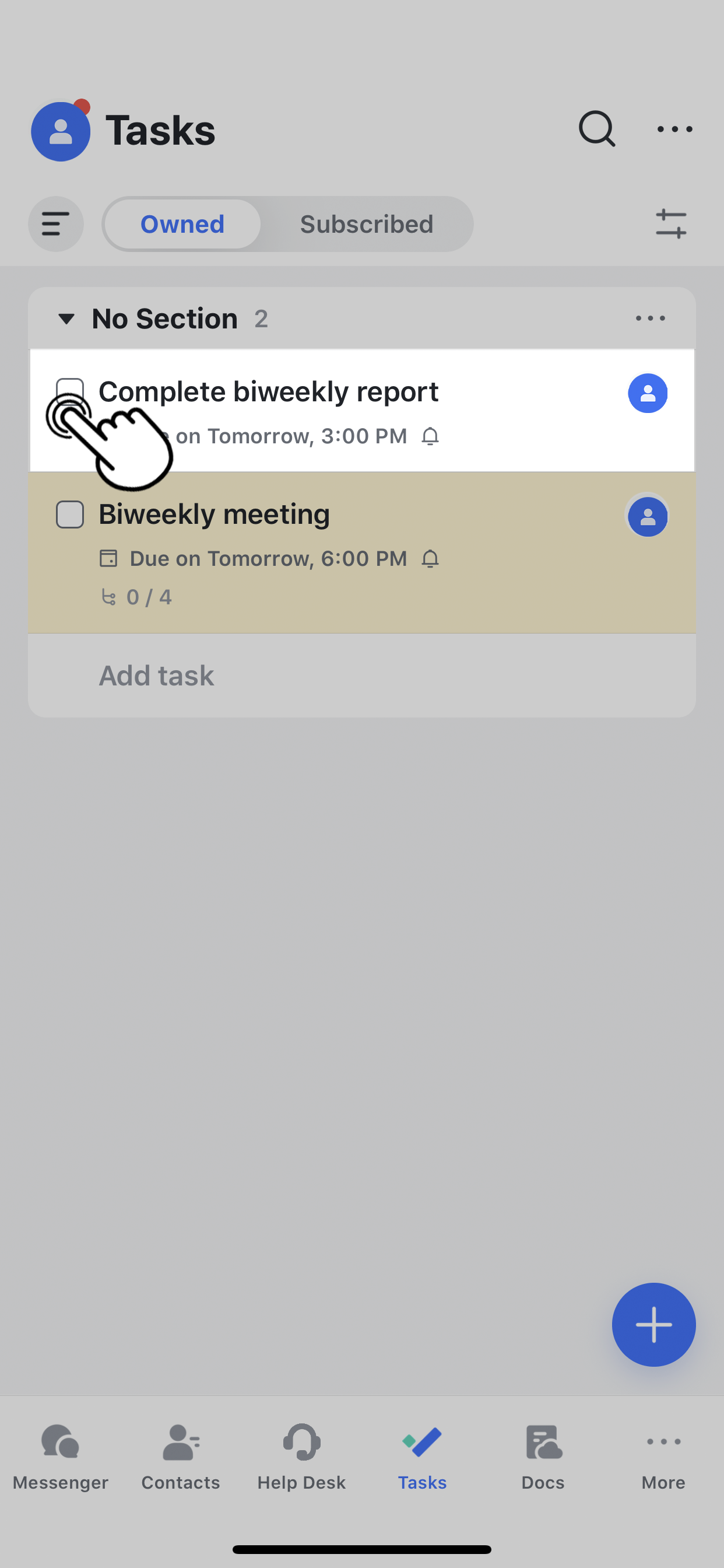This screenshot has height=1568, width=724.
Task: Go to the Messenger tab
Action: (60, 1456)
